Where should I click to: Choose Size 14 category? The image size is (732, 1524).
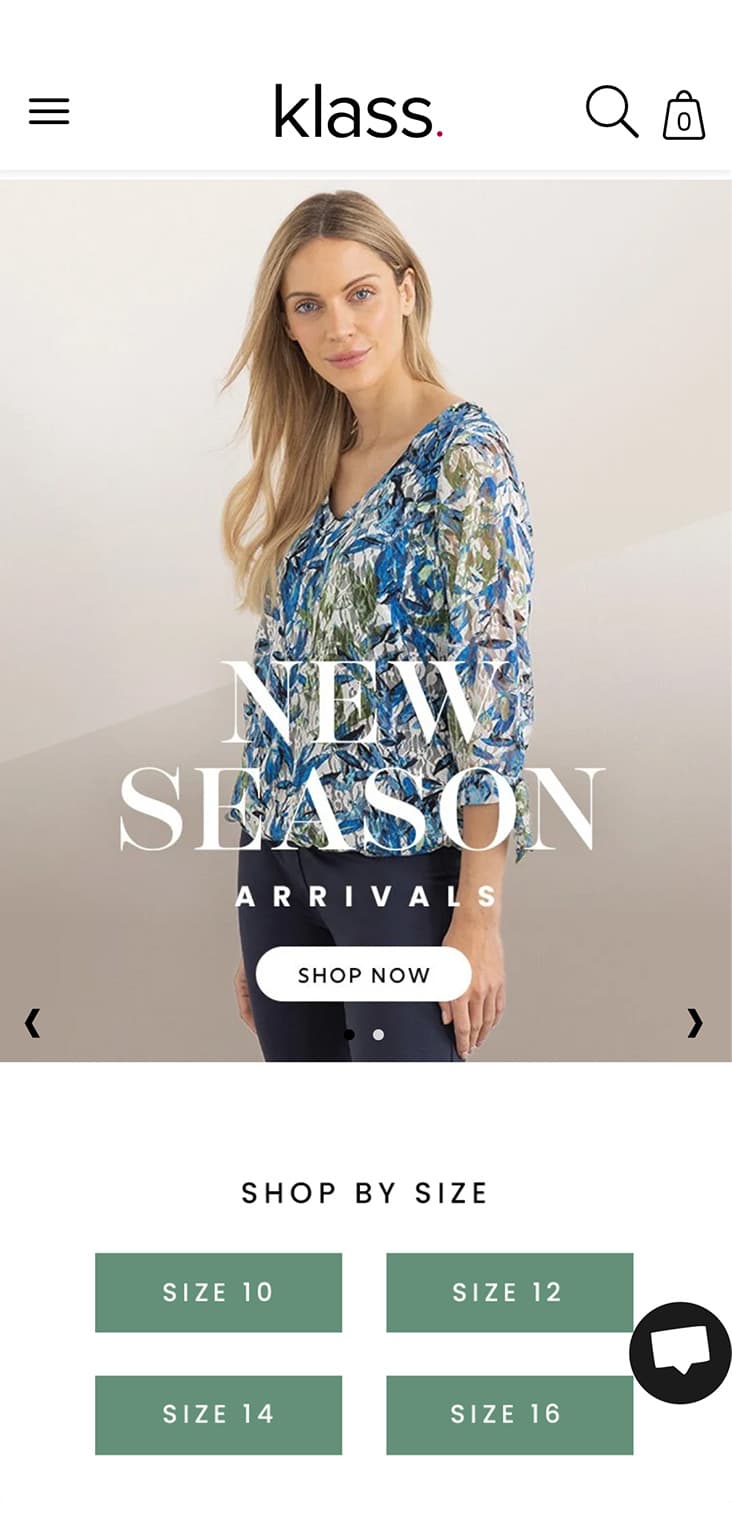tap(218, 1414)
